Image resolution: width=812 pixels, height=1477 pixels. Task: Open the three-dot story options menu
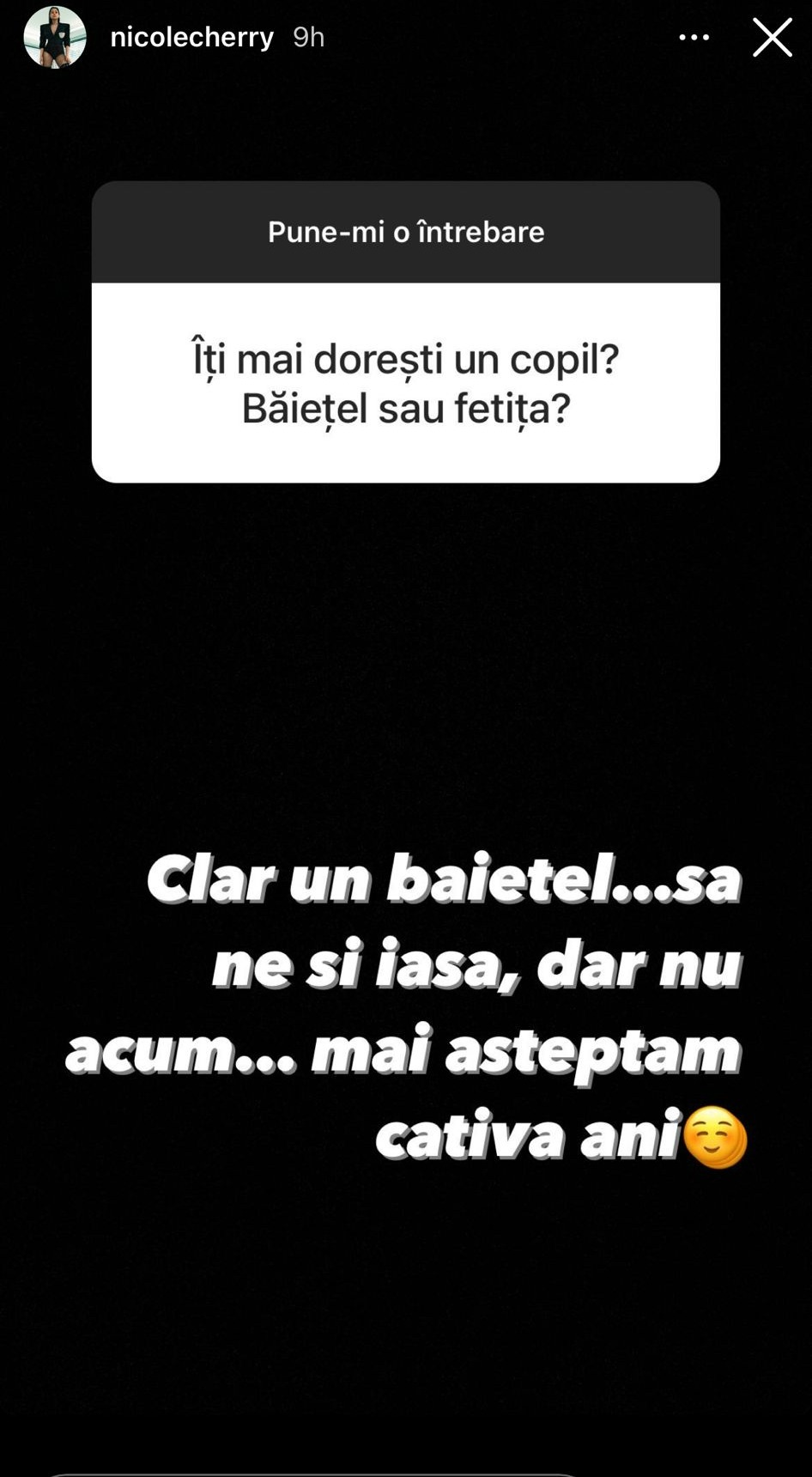(x=694, y=38)
